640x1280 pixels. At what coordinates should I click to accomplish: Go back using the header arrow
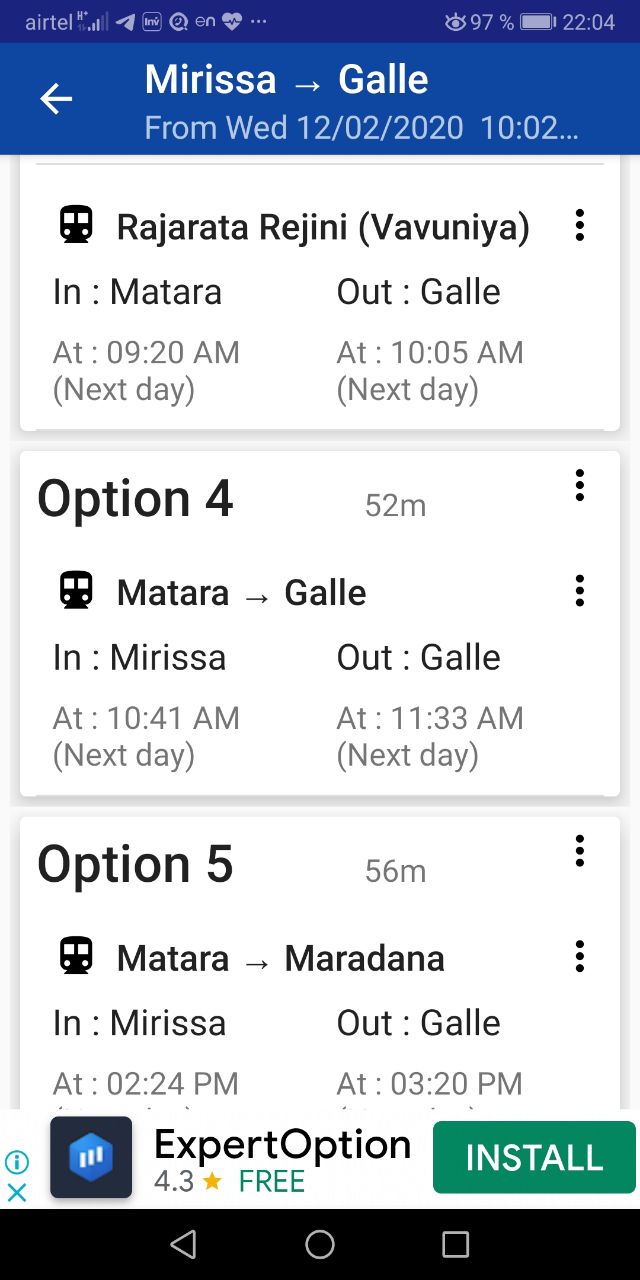(56, 98)
